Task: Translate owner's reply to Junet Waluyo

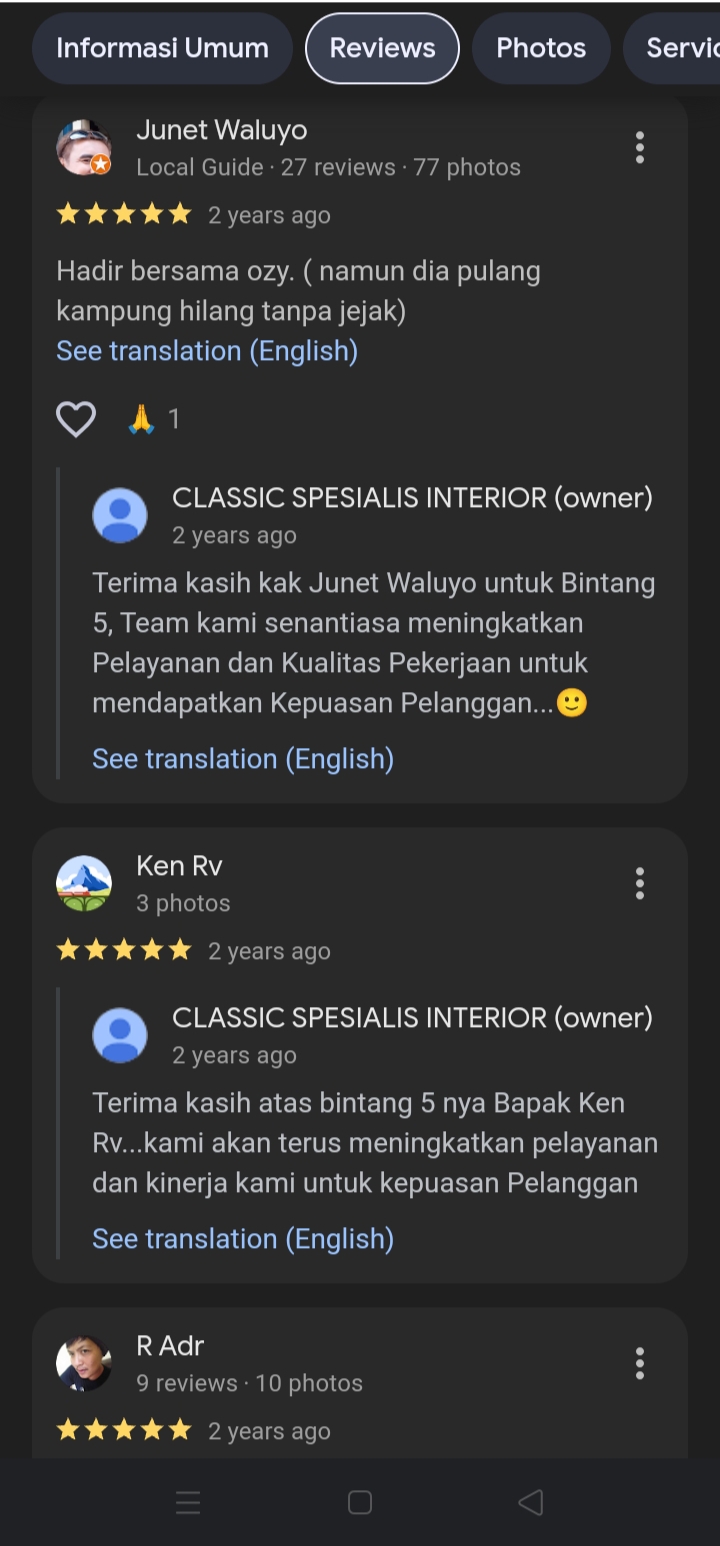Action: pos(243,759)
